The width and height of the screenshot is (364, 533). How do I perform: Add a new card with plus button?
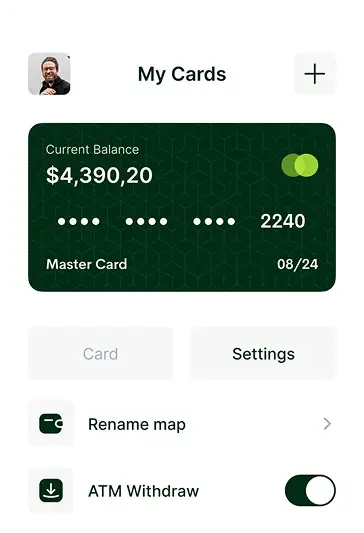(x=315, y=73)
